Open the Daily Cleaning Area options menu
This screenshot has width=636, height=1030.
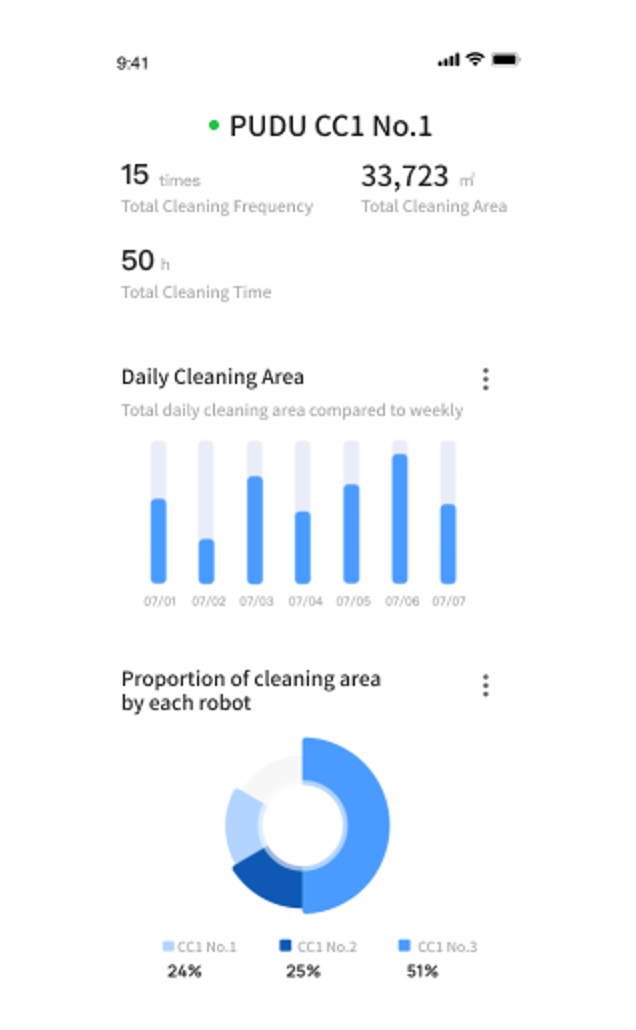tap(485, 379)
